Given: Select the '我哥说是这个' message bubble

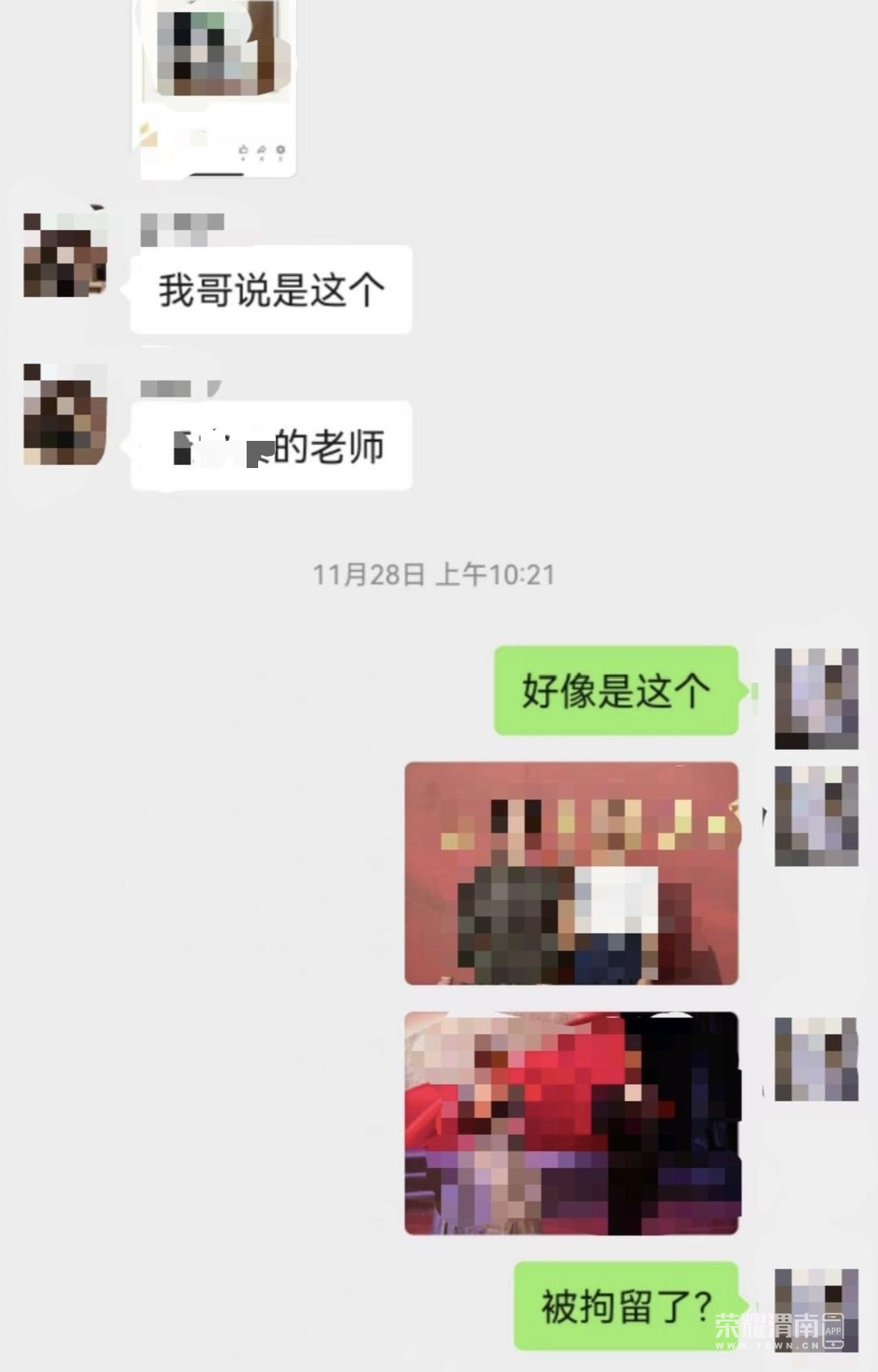Looking at the screenshot, I should click(270, 289).
